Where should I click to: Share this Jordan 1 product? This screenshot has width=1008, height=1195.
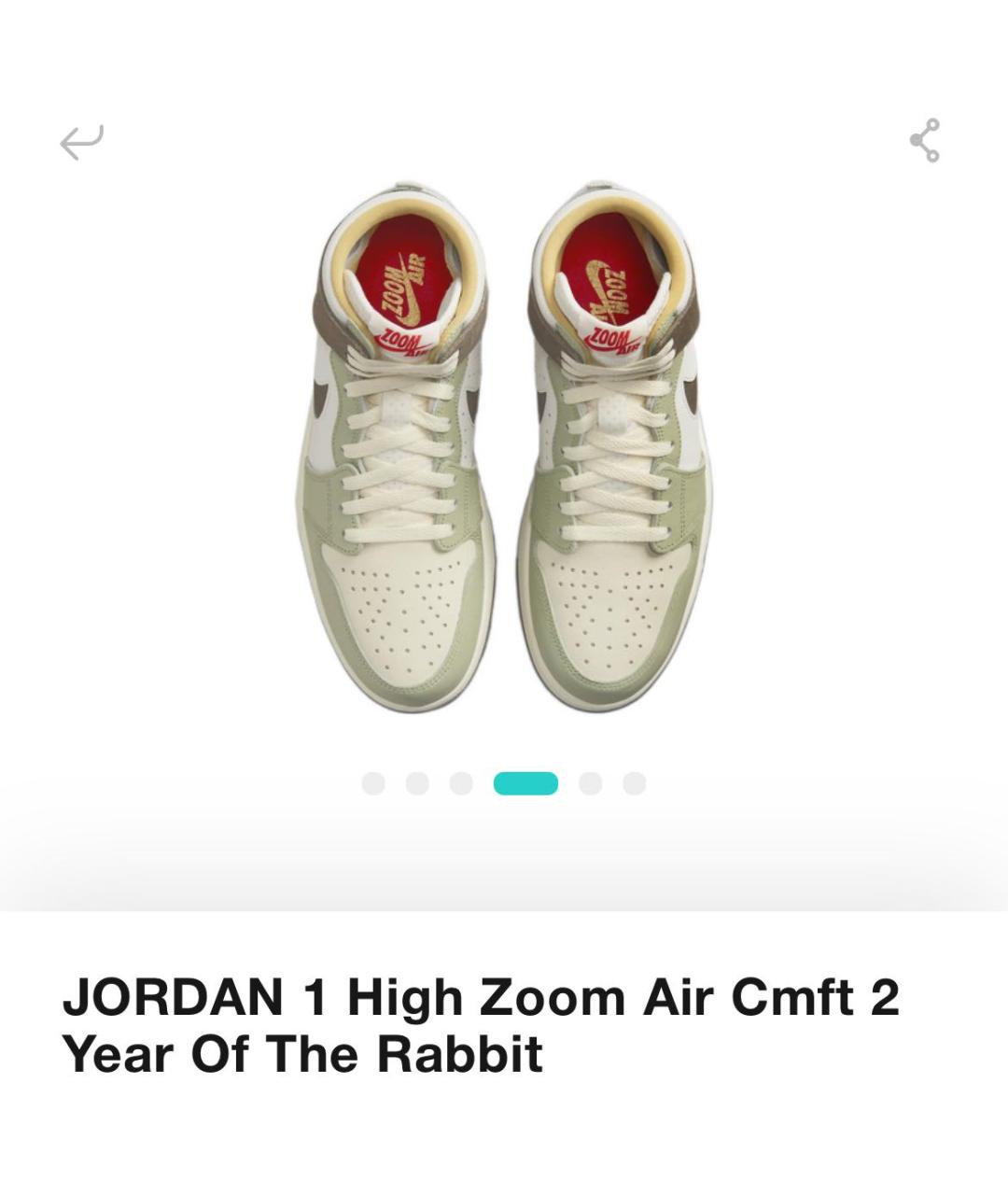(x=924, y=141)
